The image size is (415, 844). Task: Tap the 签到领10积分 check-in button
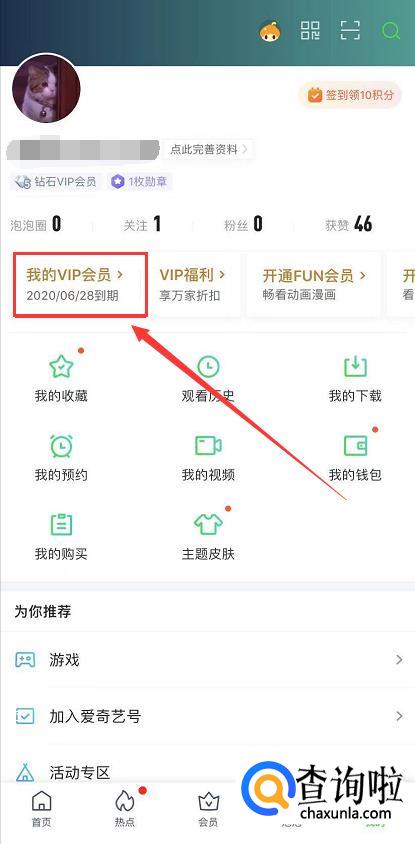coord(350,95)
